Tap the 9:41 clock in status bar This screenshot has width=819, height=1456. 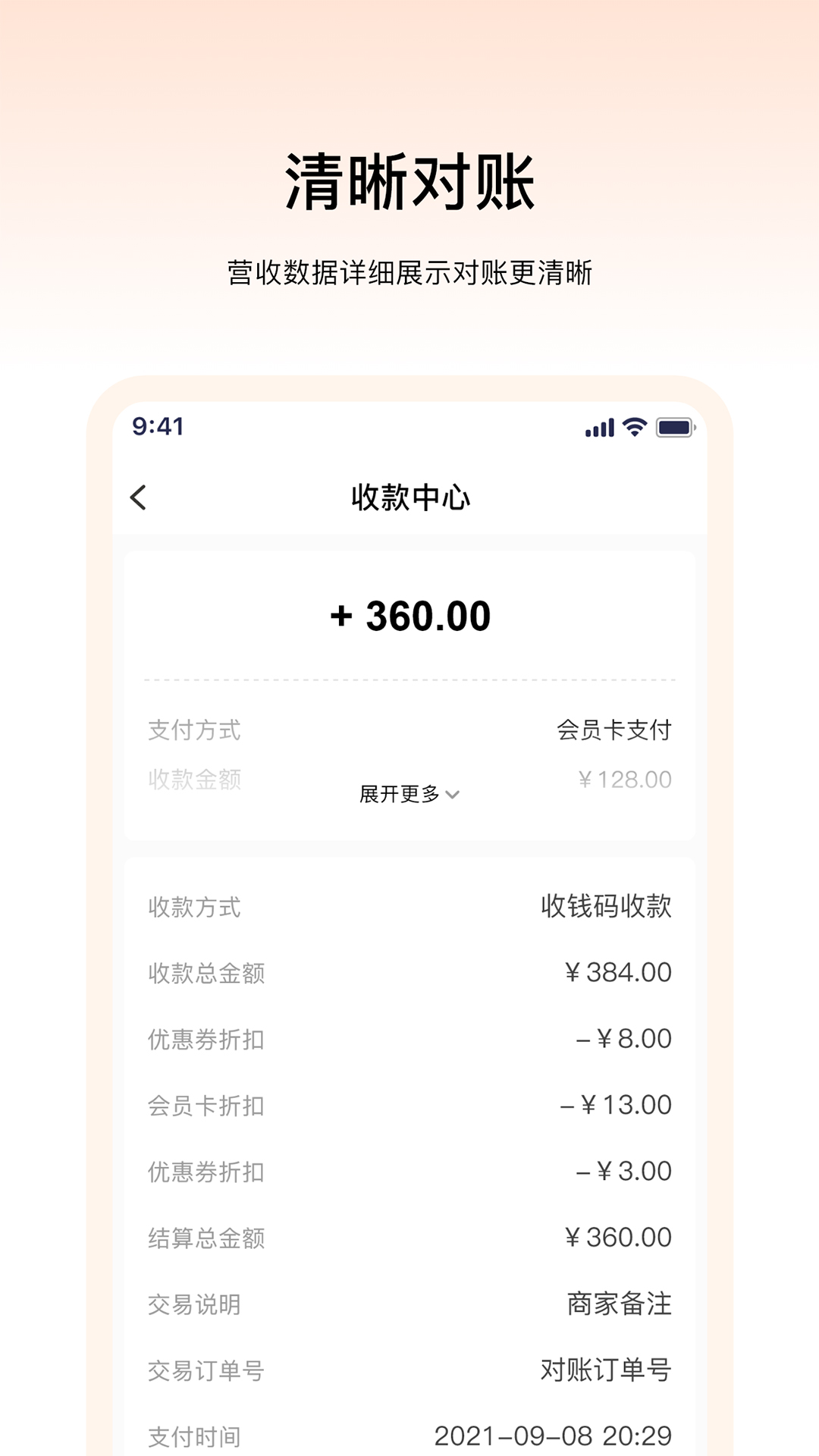click(158, 428)
